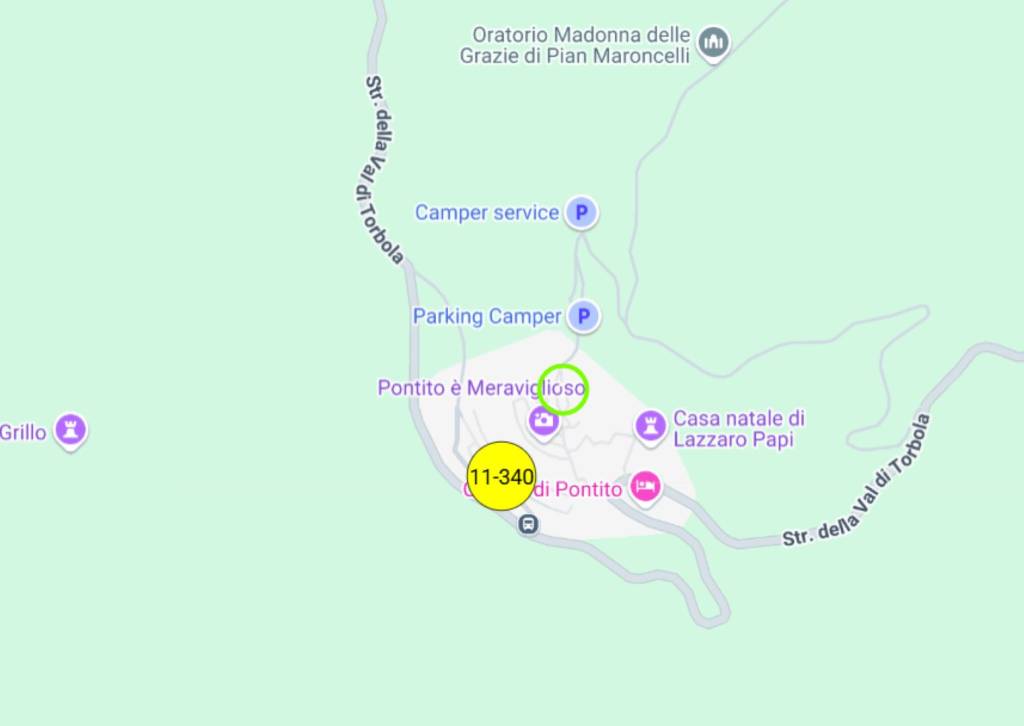
Task: Open Camper service parking pin
Action: pos(581,212)
